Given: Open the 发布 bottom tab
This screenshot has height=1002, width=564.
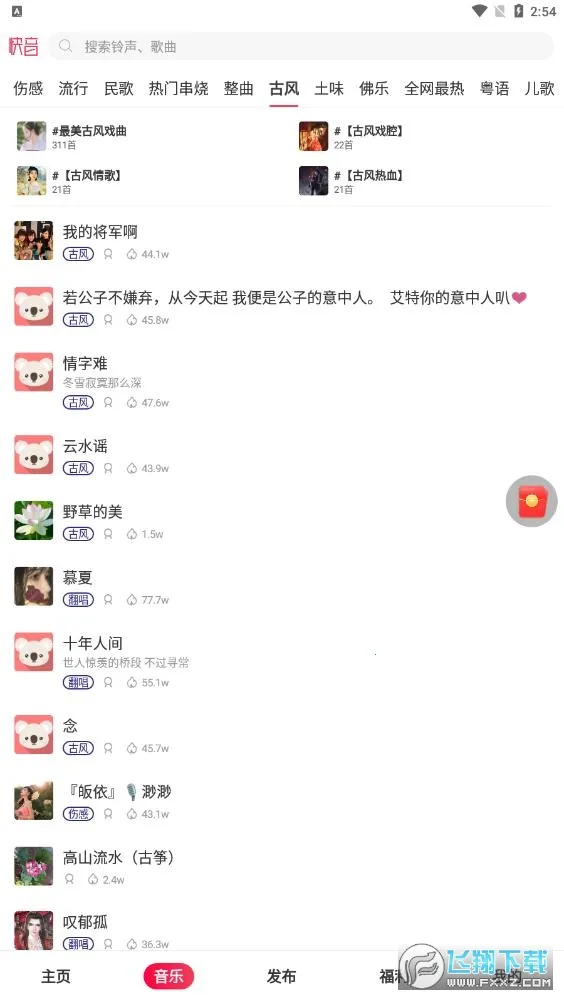Looking at the screenshot, I should coord(281,976).
